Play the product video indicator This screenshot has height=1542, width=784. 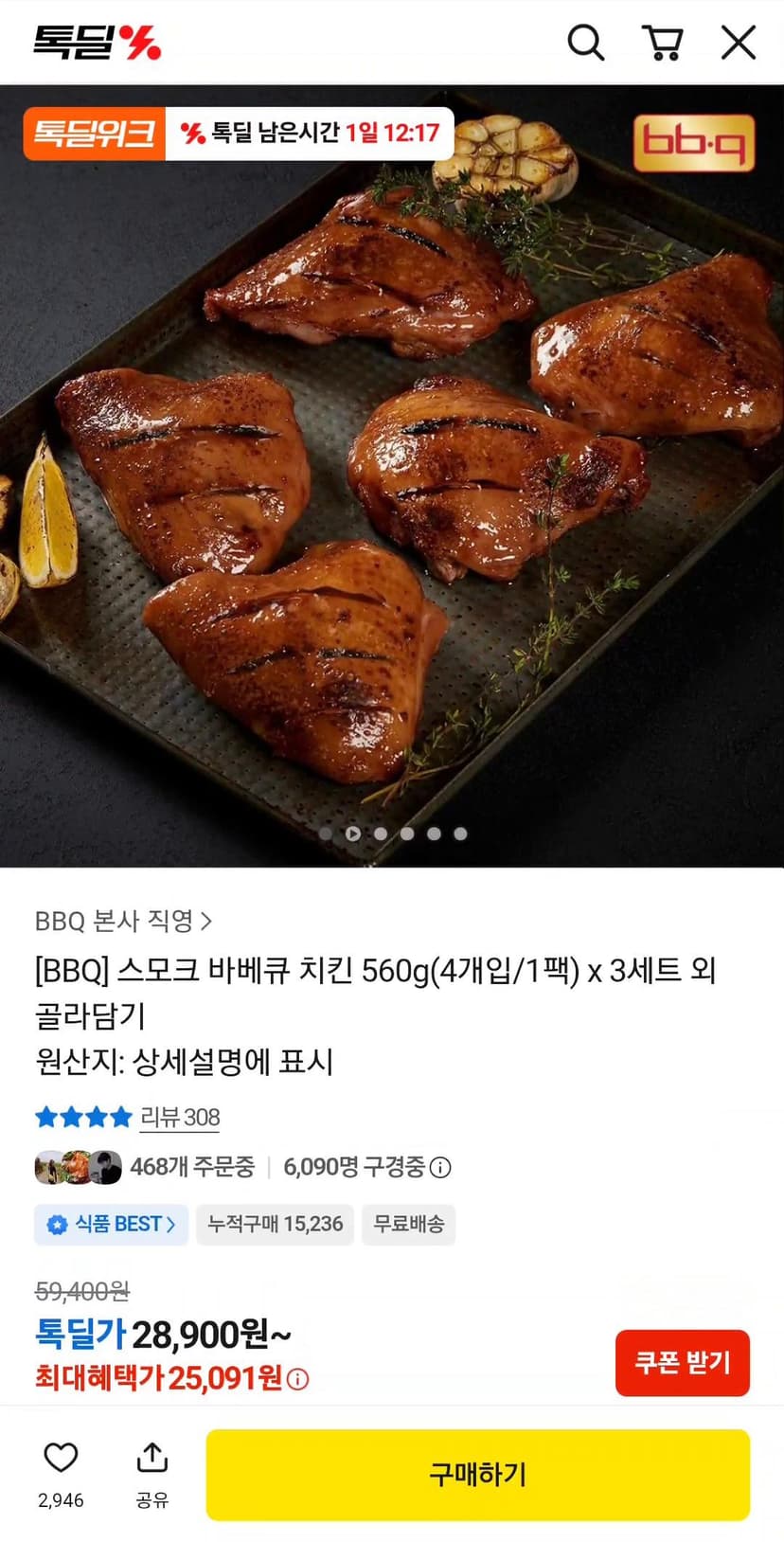pos(353,834)
